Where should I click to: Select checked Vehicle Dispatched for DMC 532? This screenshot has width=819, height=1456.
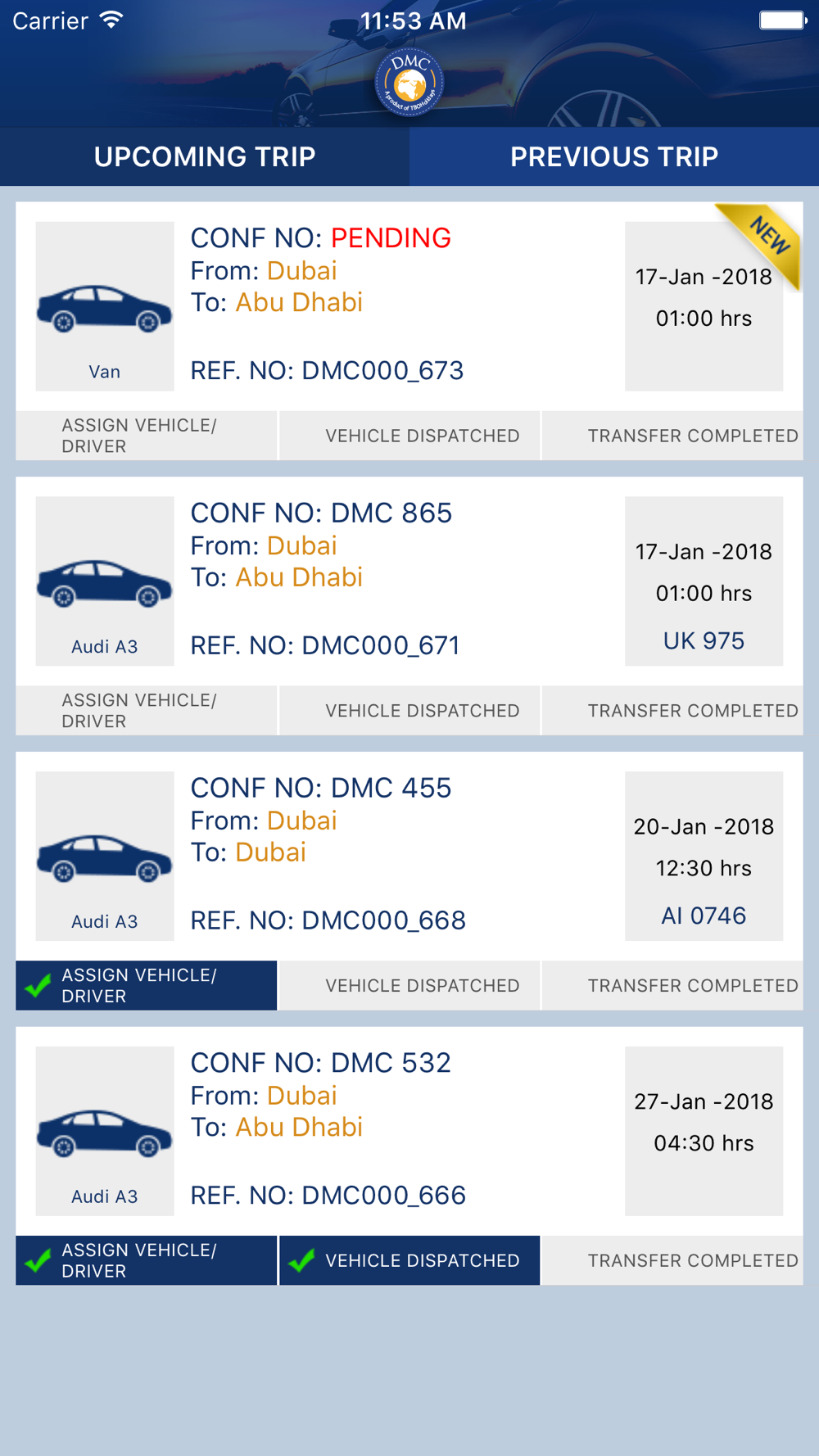(409, 1261)
